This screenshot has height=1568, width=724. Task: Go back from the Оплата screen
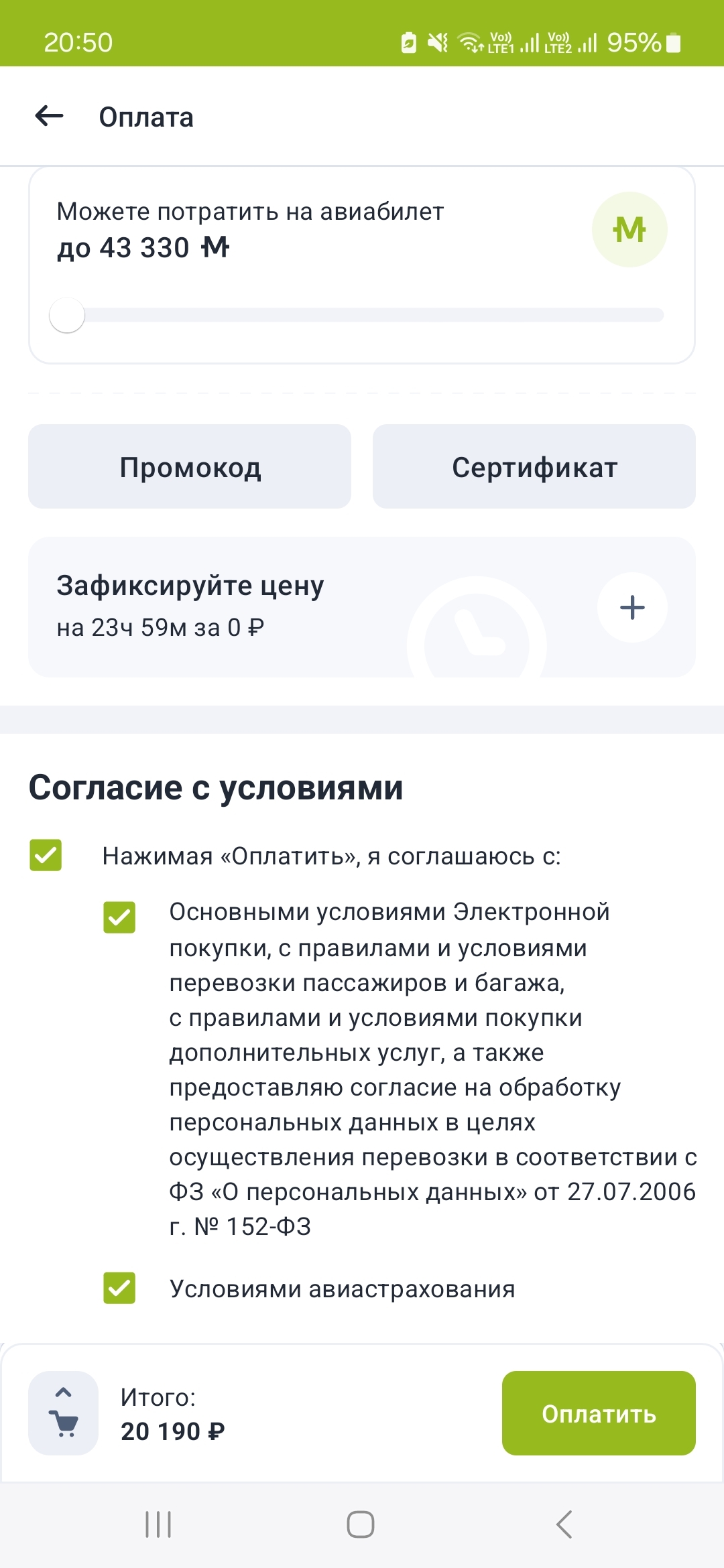(49, 117)
